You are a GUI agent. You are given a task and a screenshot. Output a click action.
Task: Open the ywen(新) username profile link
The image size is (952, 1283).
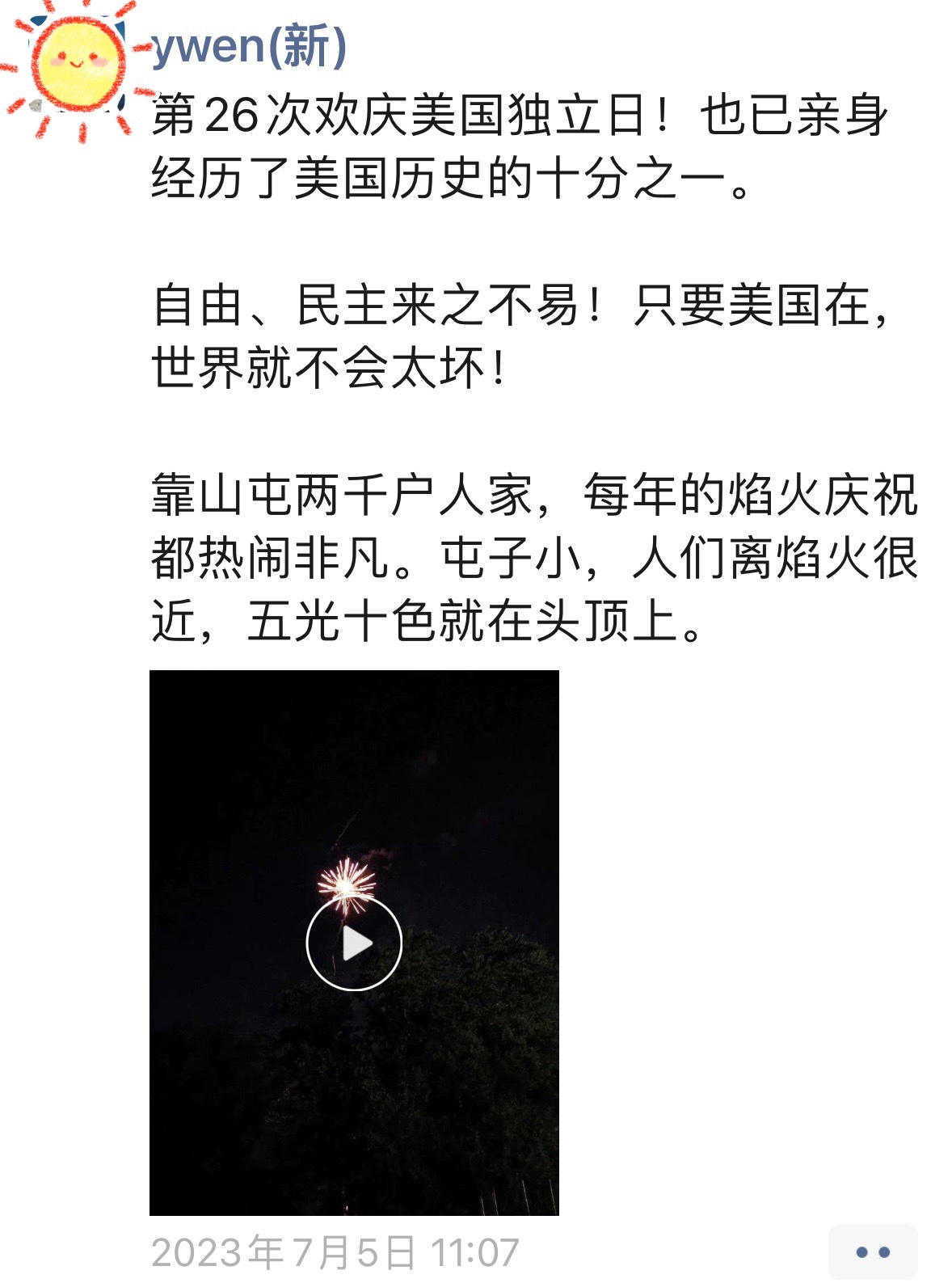coord(249,44)
